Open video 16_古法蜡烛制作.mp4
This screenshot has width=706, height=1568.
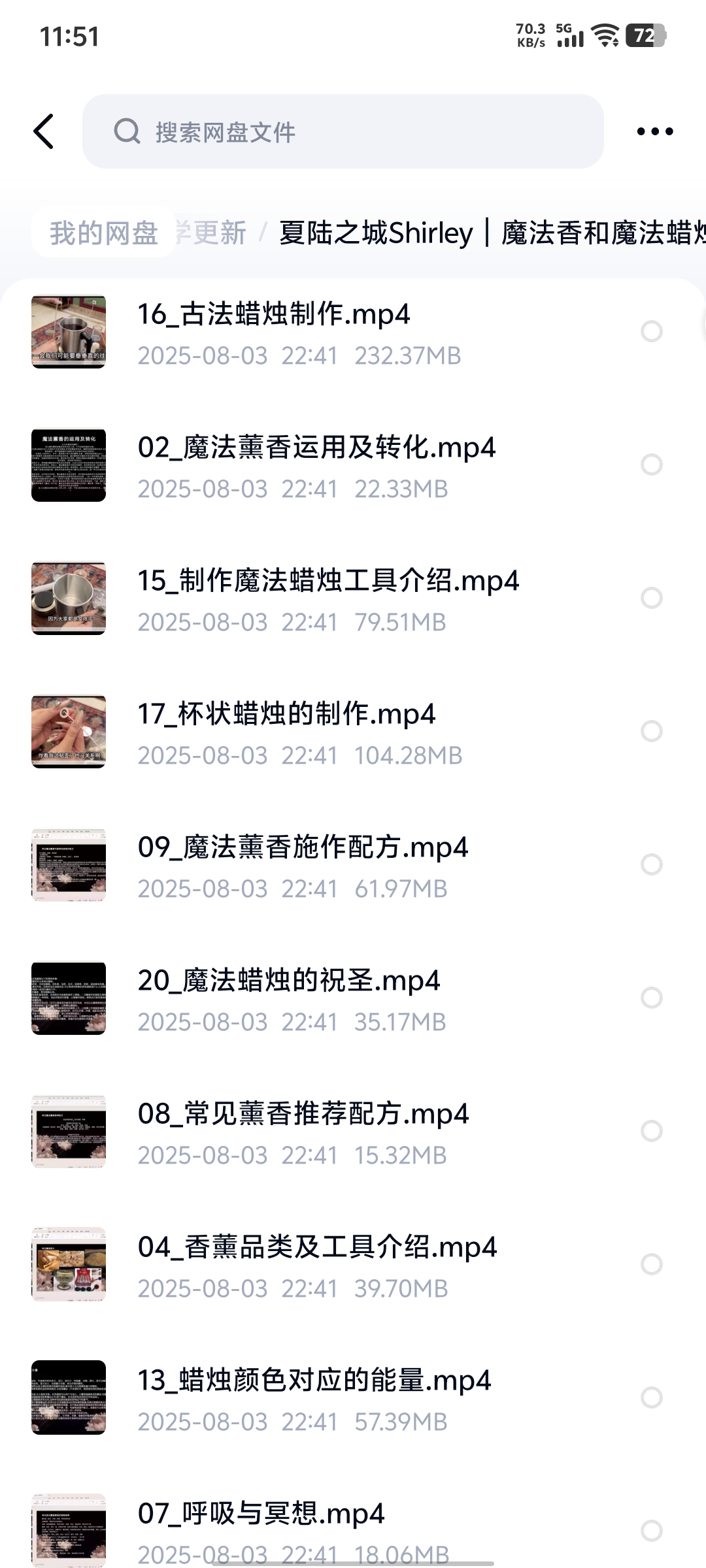click(x=274, y=315)
